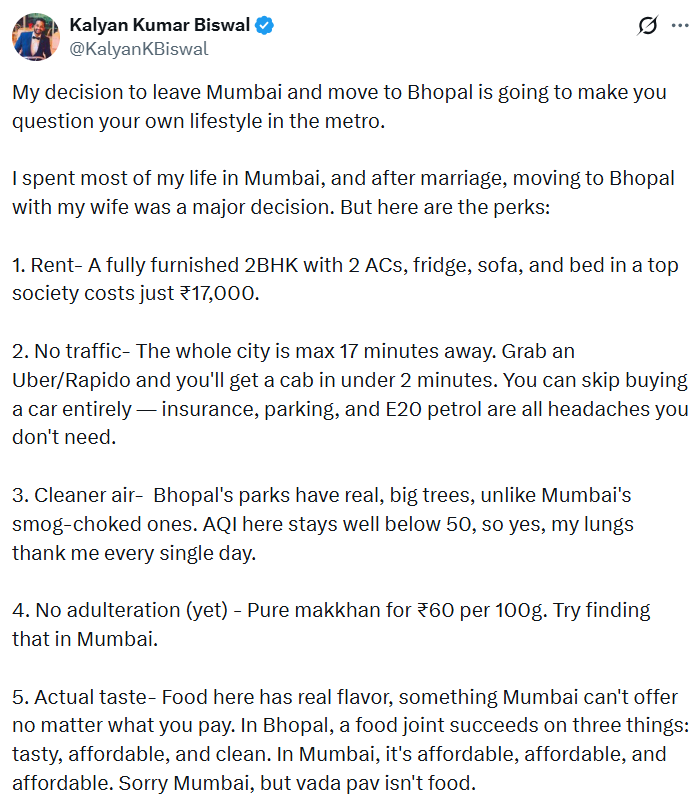Open the @KalyanKBiswal handle link
Screen dimensions: 696x805
click(139, 49)
